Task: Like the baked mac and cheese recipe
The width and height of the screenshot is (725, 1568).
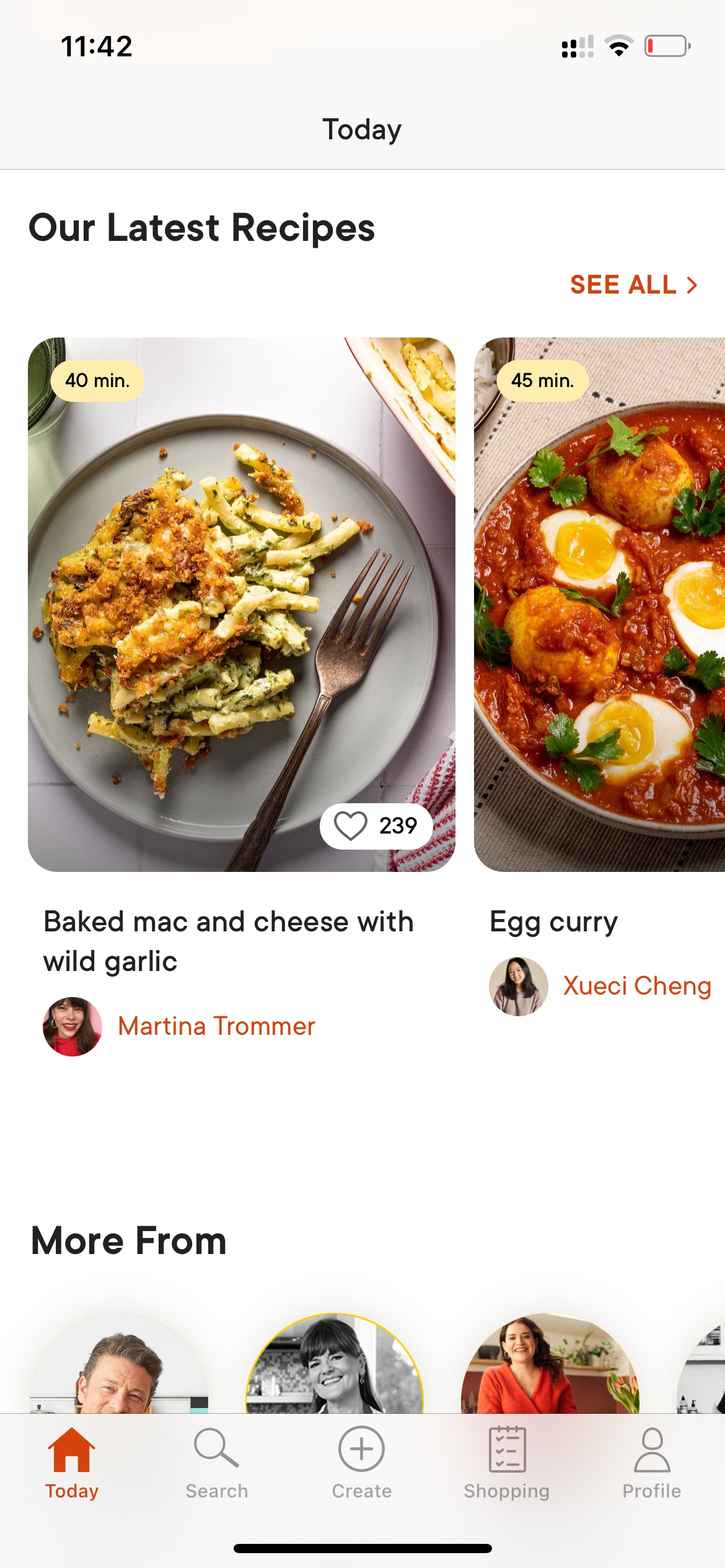Action: 376,826
